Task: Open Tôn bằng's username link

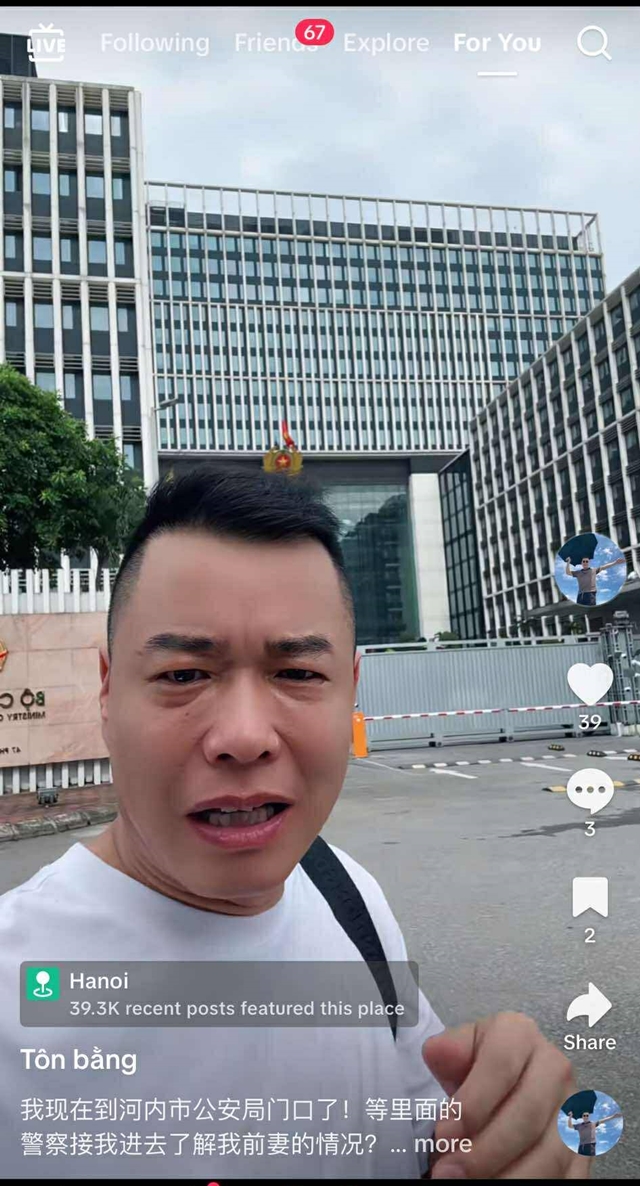Action: point(79,1059)
